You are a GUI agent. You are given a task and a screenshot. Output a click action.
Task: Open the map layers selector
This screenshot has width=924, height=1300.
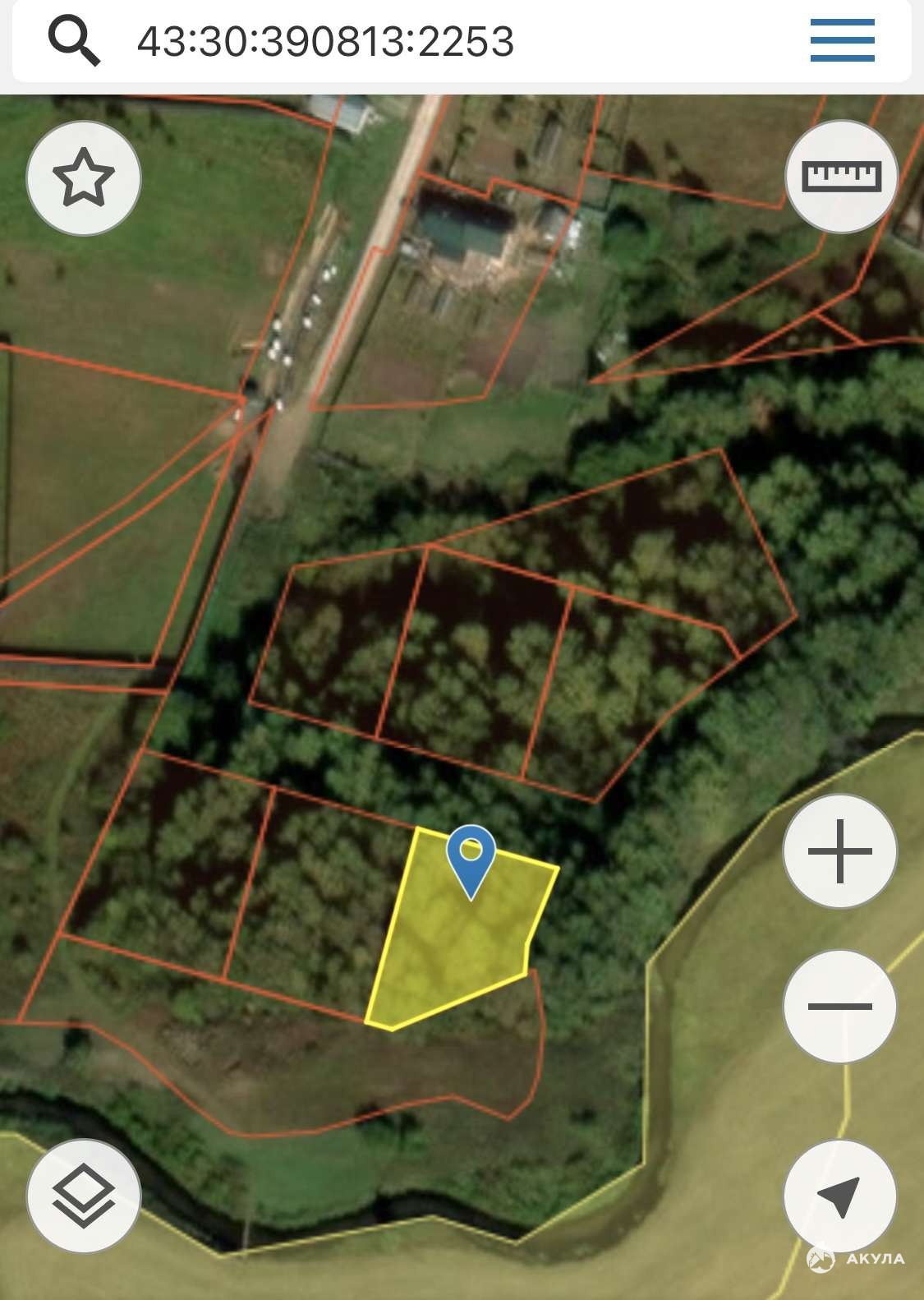pyautogui.click(x=84, y=1196)
